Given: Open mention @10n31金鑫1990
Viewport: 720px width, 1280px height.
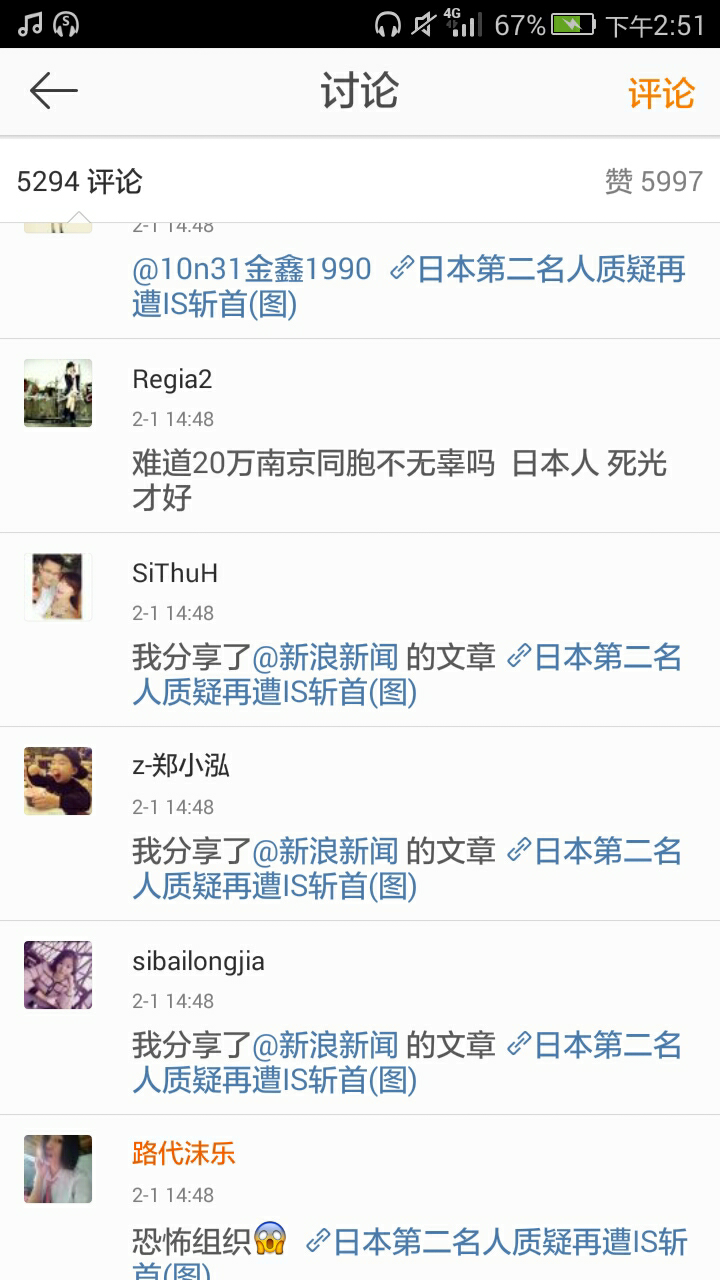Looking at the screenshot, I should point(252,269).
